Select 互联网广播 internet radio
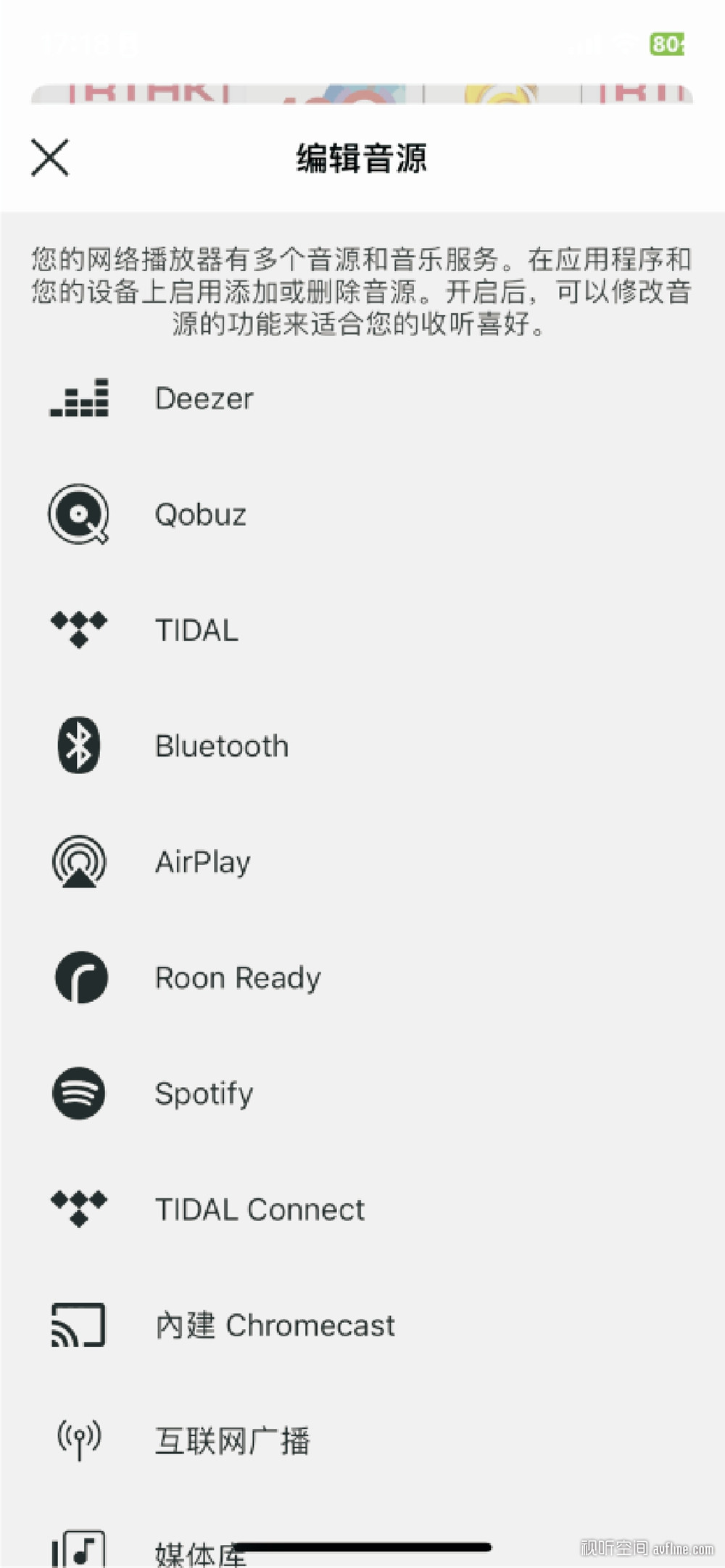 (x=362, y=1441)
